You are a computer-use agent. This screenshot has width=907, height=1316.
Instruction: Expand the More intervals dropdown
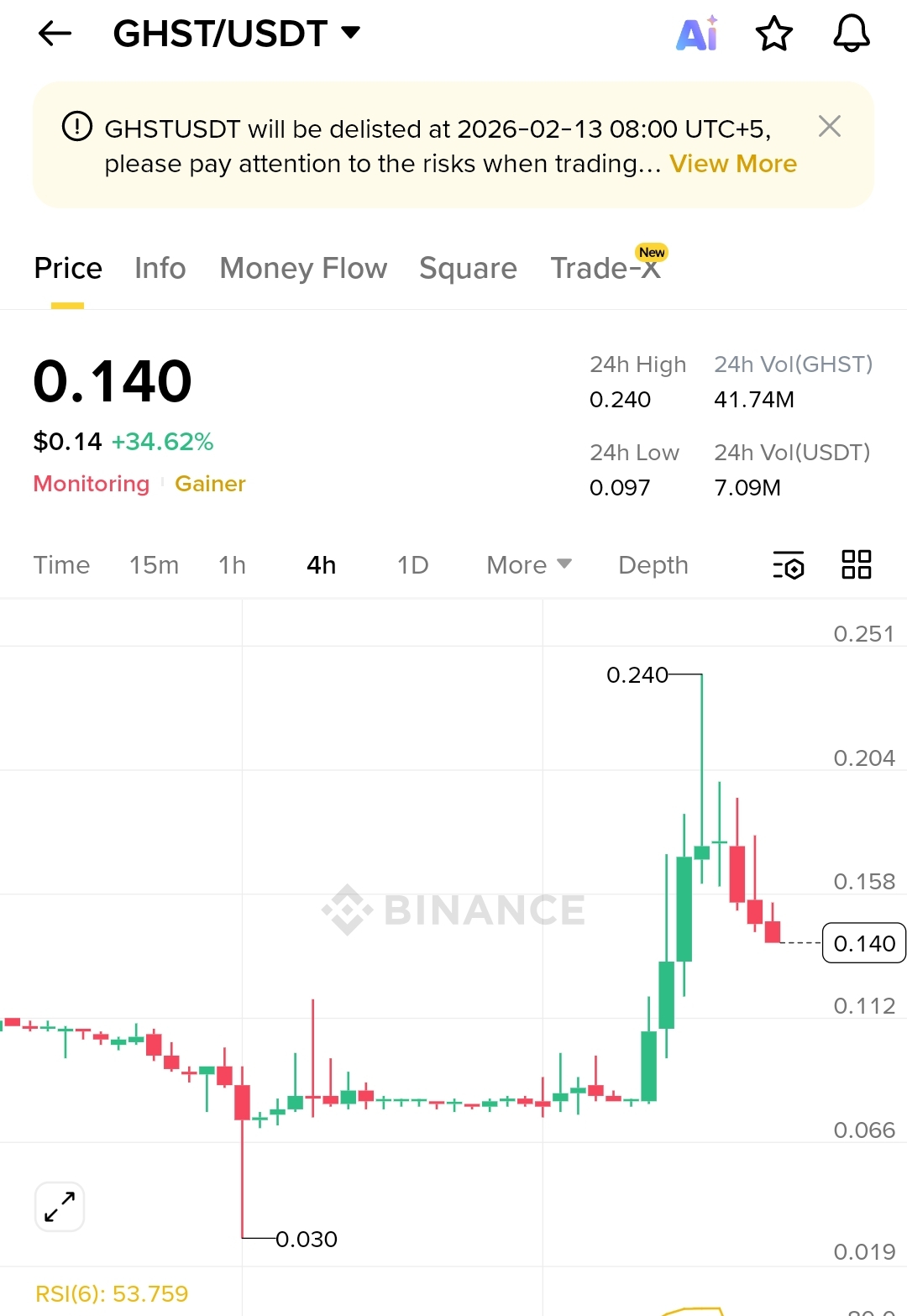click(x=528, y=565)
